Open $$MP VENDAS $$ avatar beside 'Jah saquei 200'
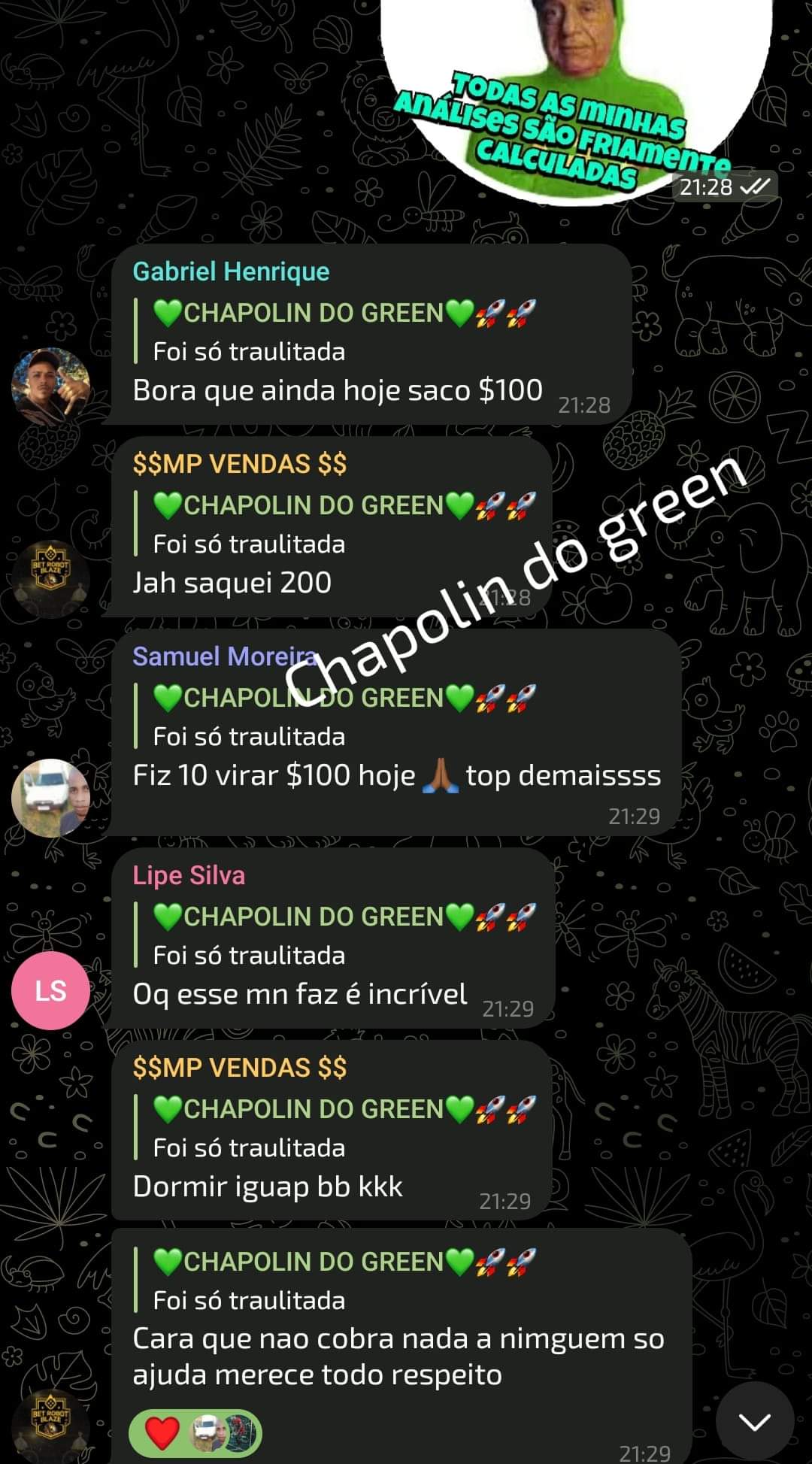812x1464 pixels. 50,580
